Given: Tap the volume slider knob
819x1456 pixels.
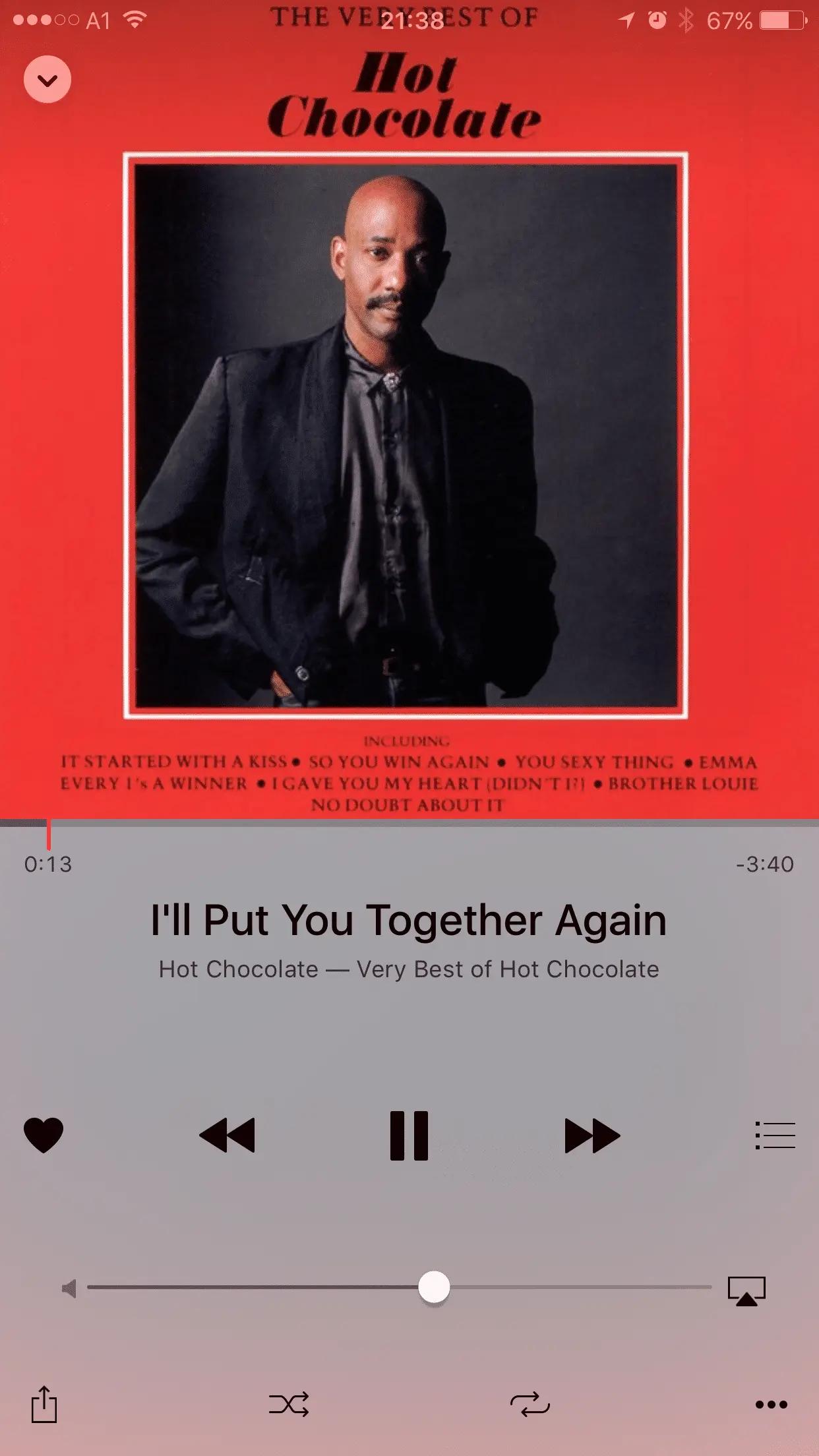Looking at the screenshot, I should coord(434,1287).
